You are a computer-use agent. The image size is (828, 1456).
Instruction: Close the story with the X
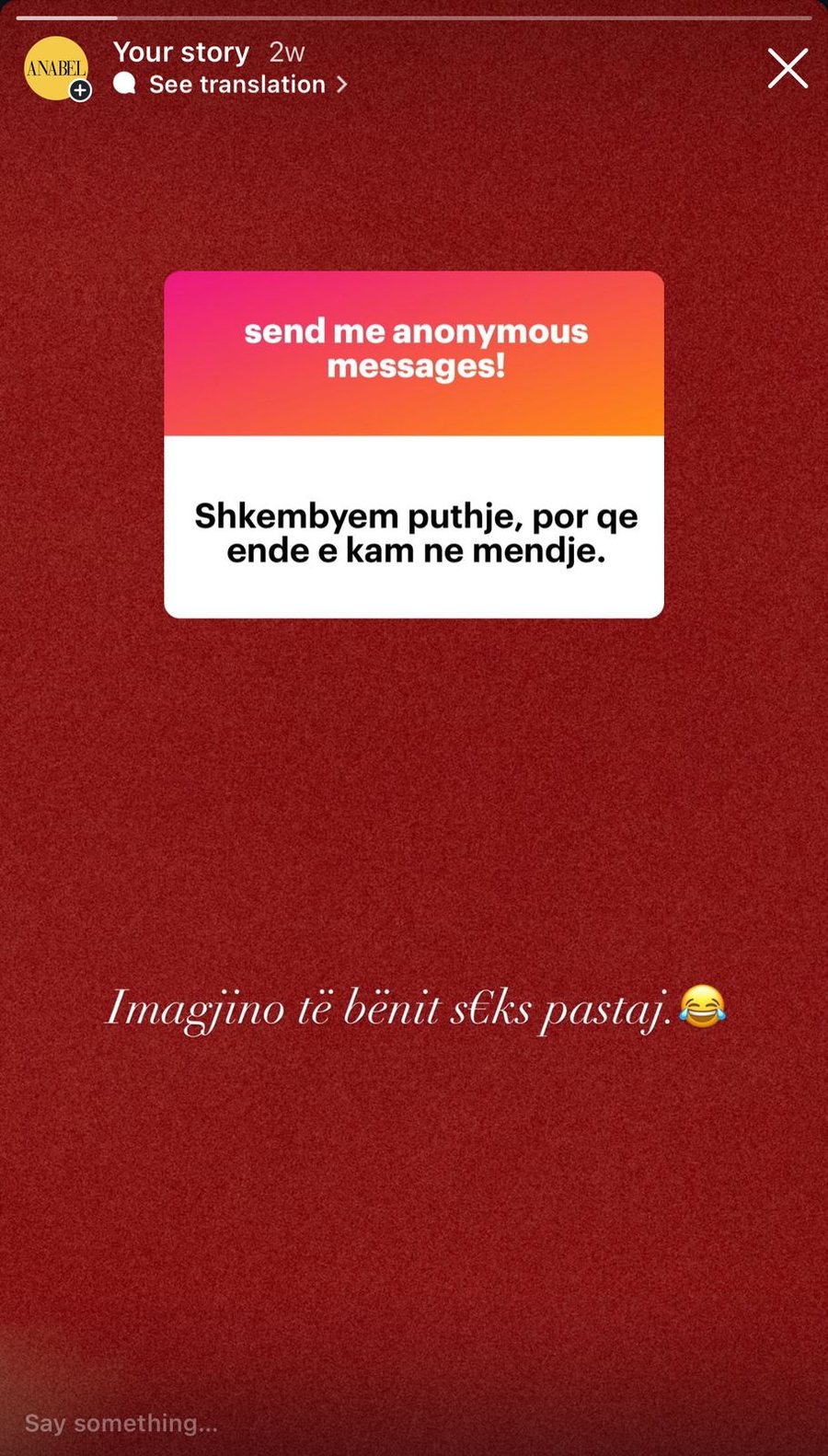coord(788,68)
